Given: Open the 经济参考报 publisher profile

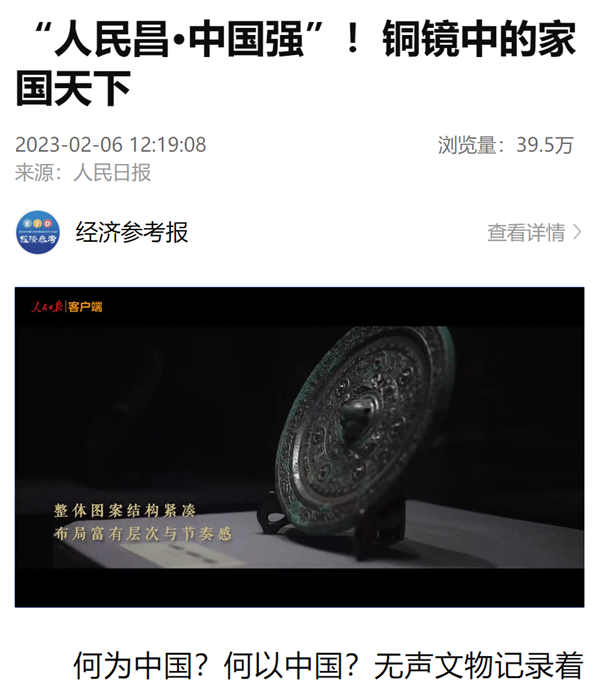Looking at the screenshot, I should click(x=131, y=233).
